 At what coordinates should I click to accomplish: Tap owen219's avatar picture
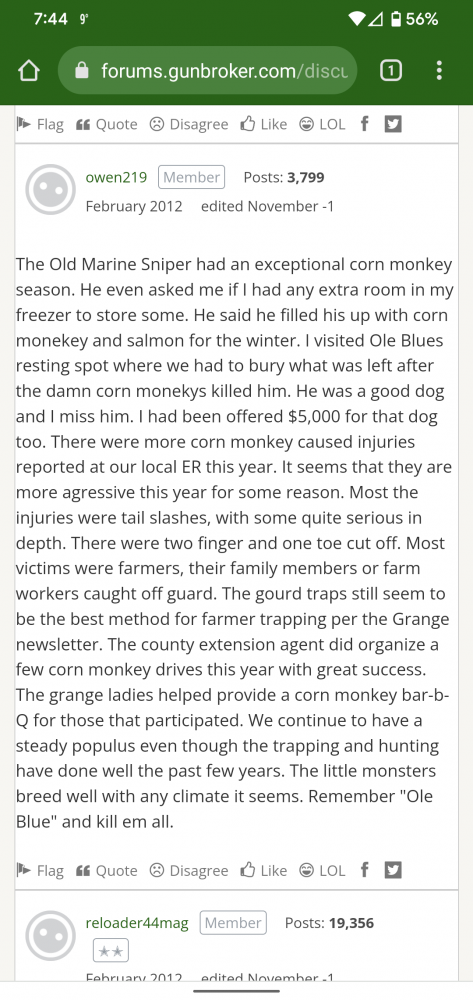pos(50,189)
